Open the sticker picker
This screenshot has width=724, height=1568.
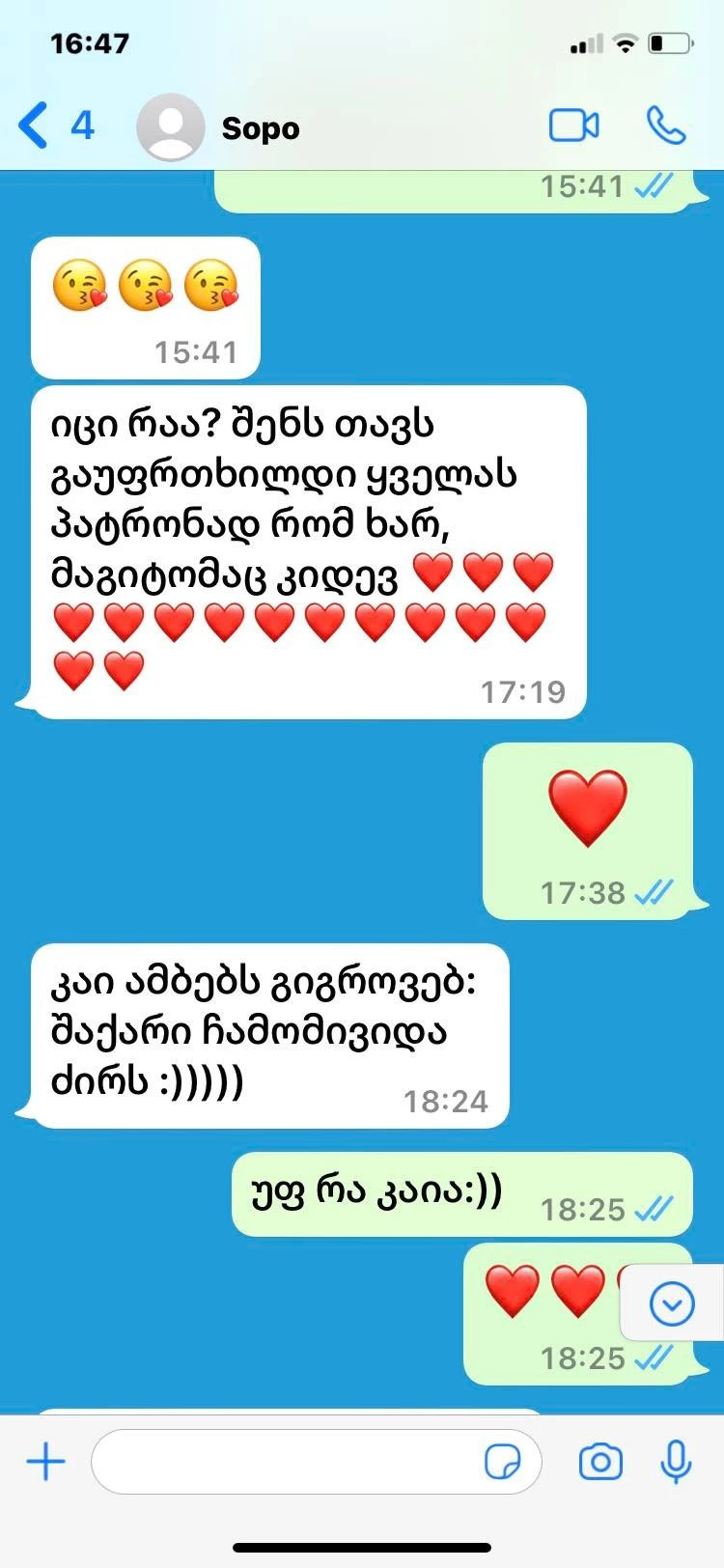point(502,1462)
